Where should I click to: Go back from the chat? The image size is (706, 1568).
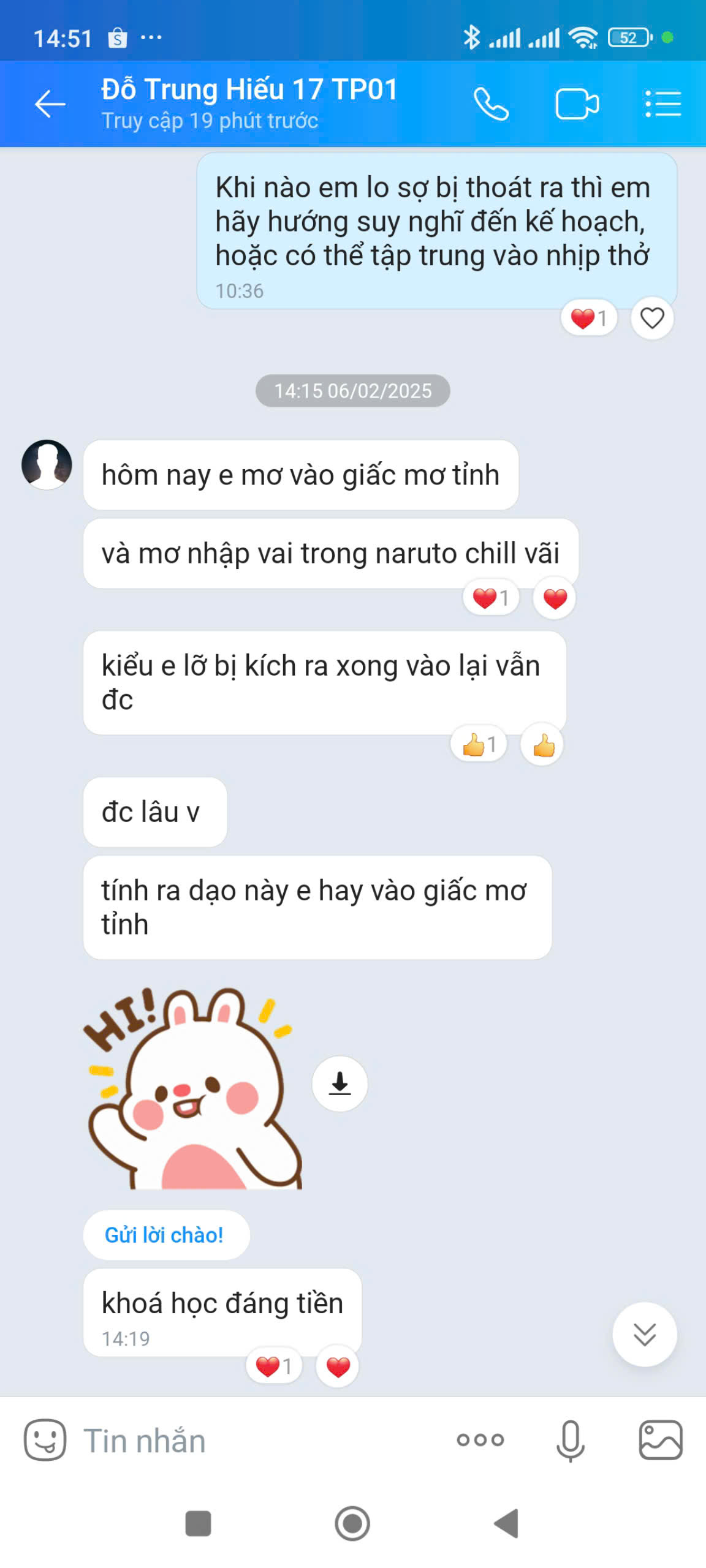[50, 104]
